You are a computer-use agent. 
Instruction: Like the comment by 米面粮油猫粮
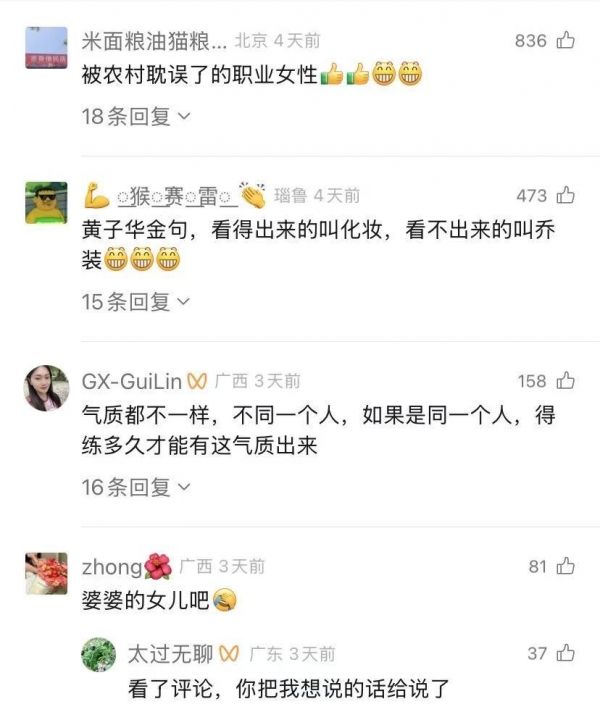(x=566, y=41)
